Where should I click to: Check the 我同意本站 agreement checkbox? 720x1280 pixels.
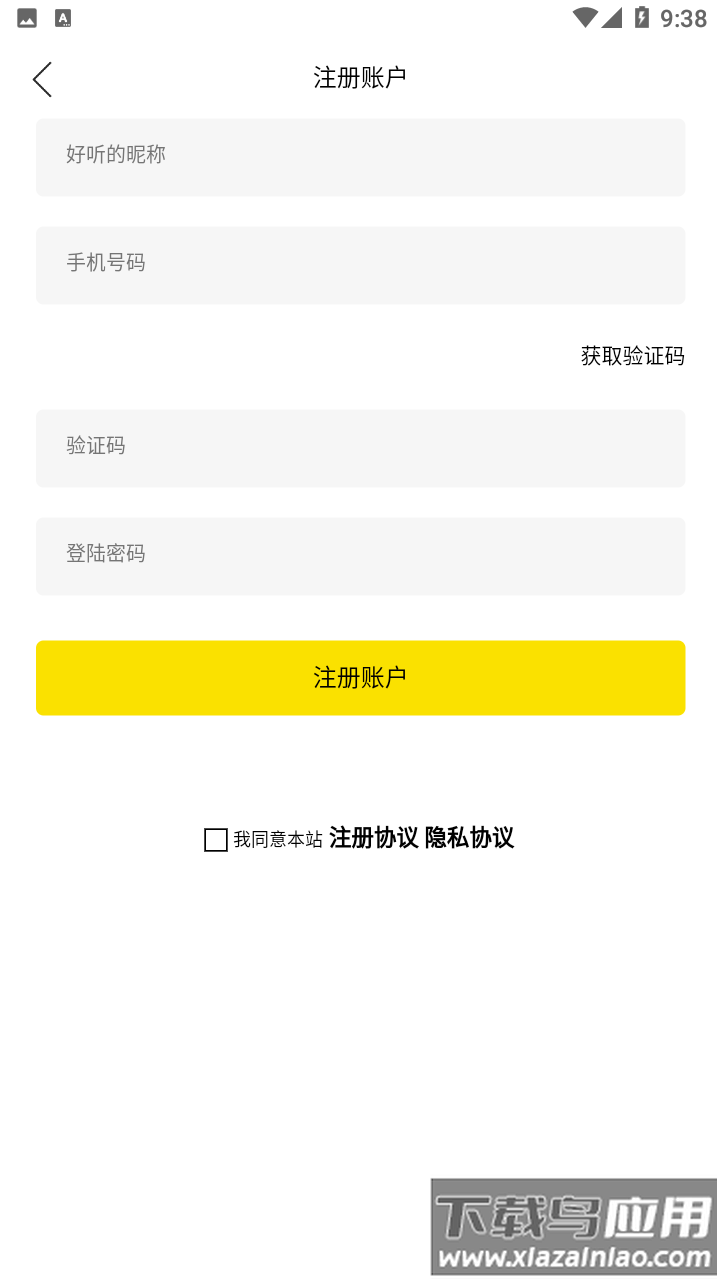tap(216, 840)
